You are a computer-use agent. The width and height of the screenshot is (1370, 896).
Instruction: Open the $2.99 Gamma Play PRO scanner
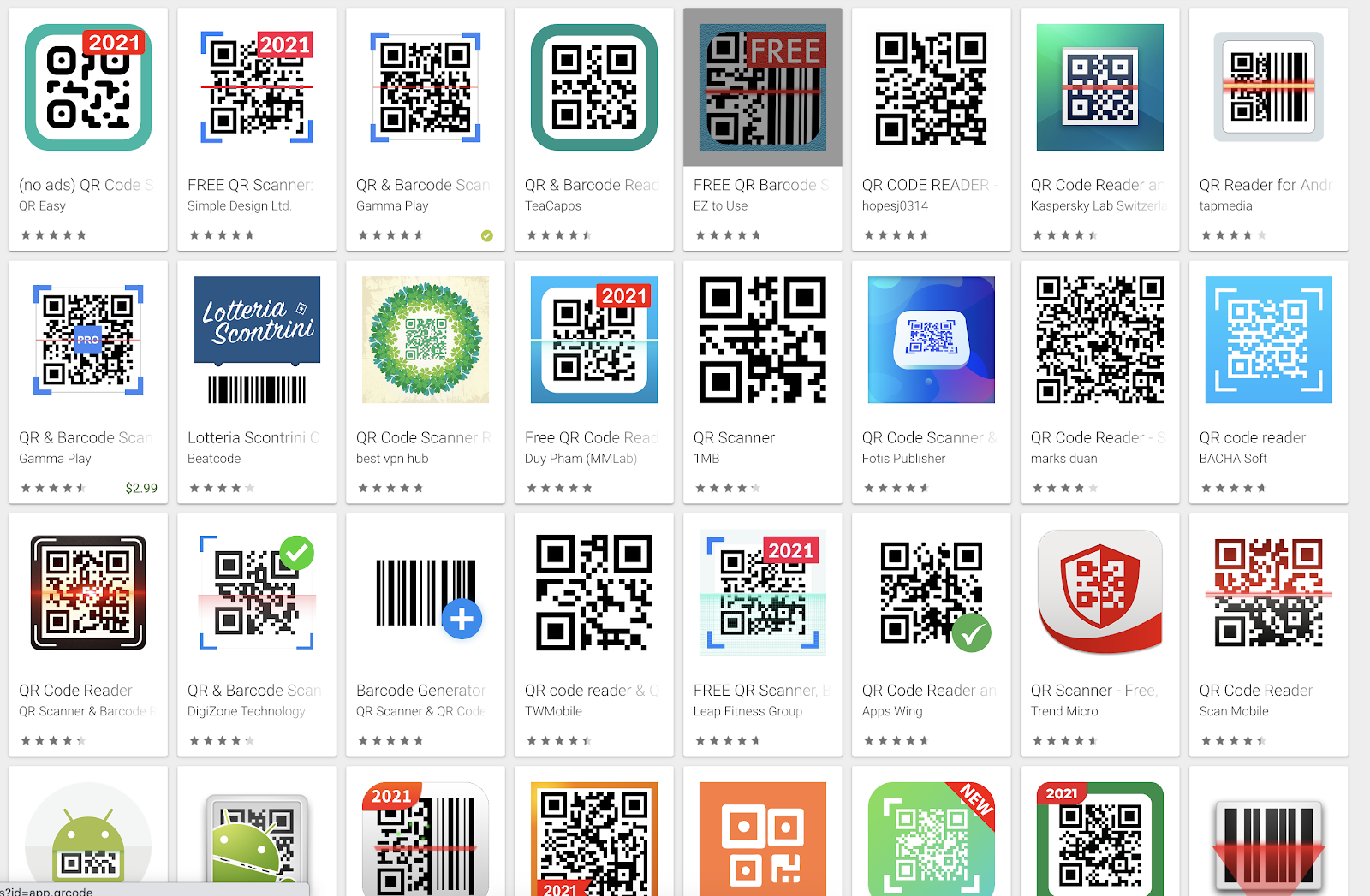pos(88,382)
